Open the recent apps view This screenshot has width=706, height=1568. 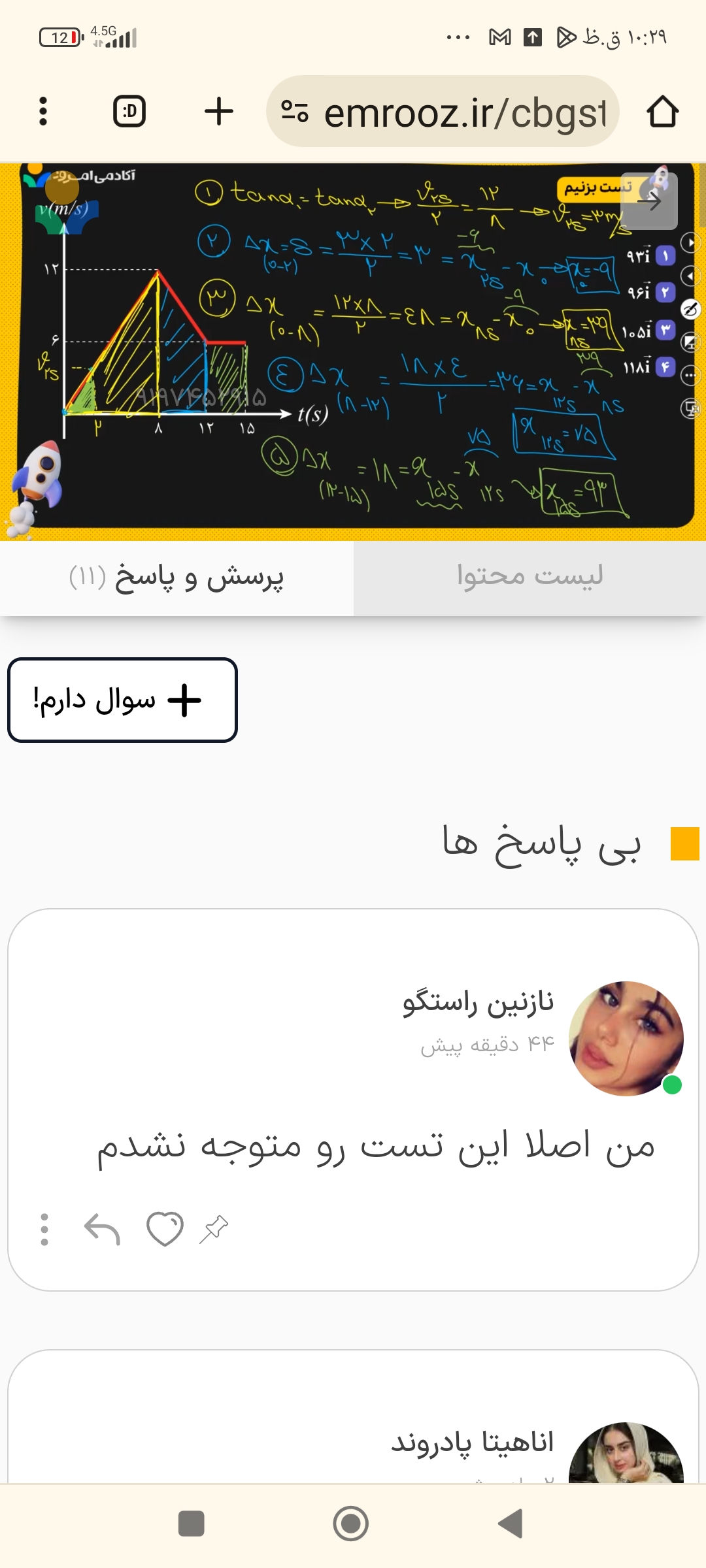(191, 1524)
